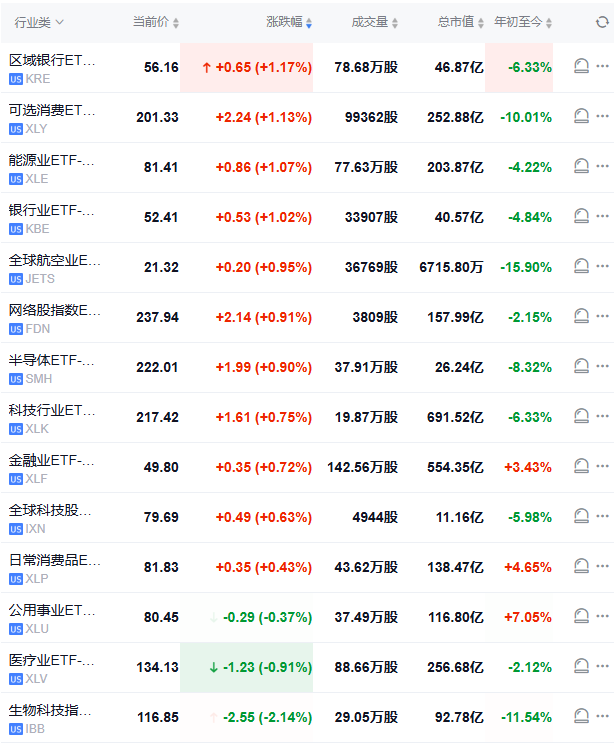Open the SMH 半导体ETF row
Image resolution: width=614 pixels, height=747 pixels.
click(x=54, y=368)
